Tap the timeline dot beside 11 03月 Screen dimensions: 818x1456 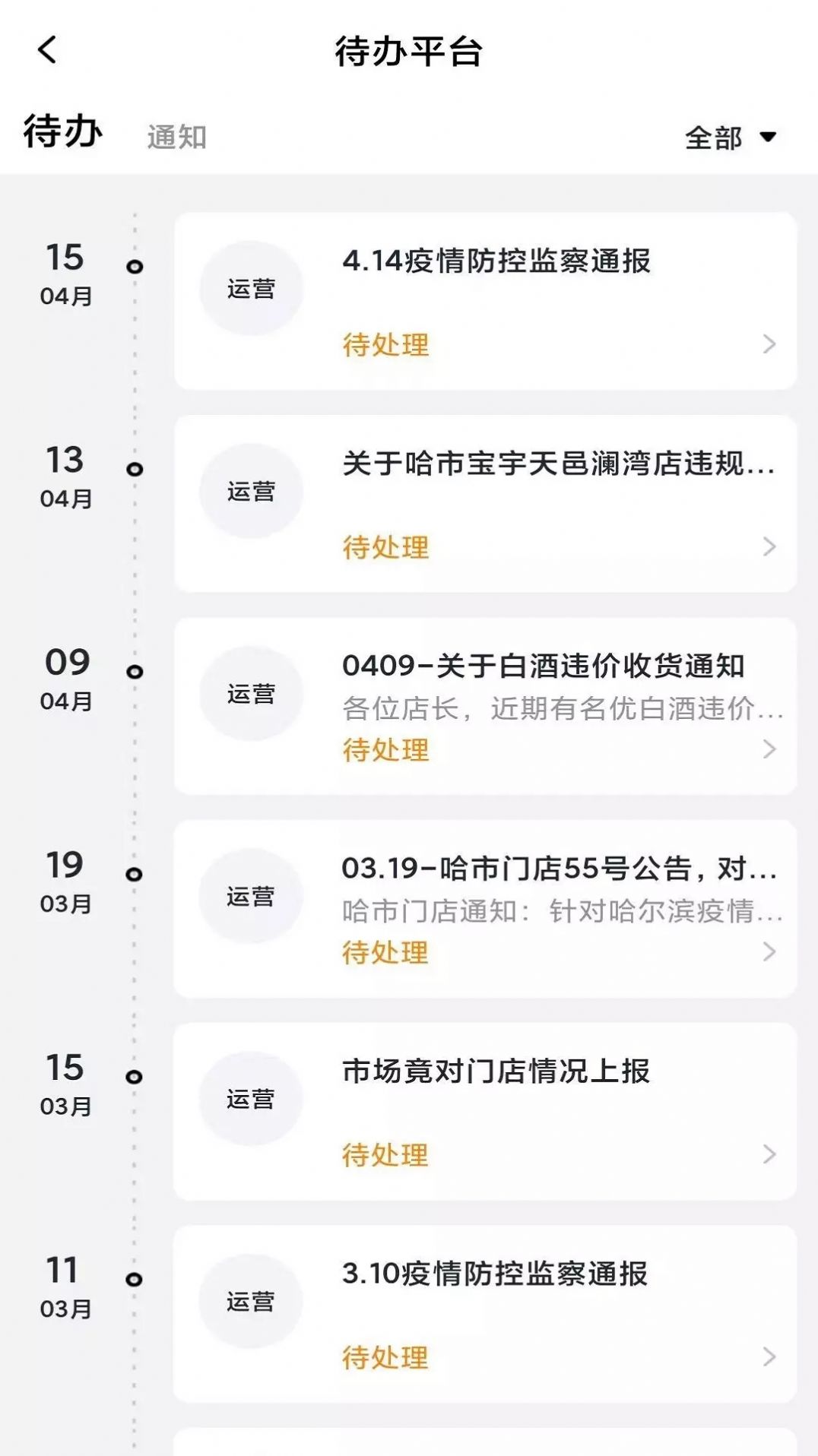click(x=135, y=1280)
